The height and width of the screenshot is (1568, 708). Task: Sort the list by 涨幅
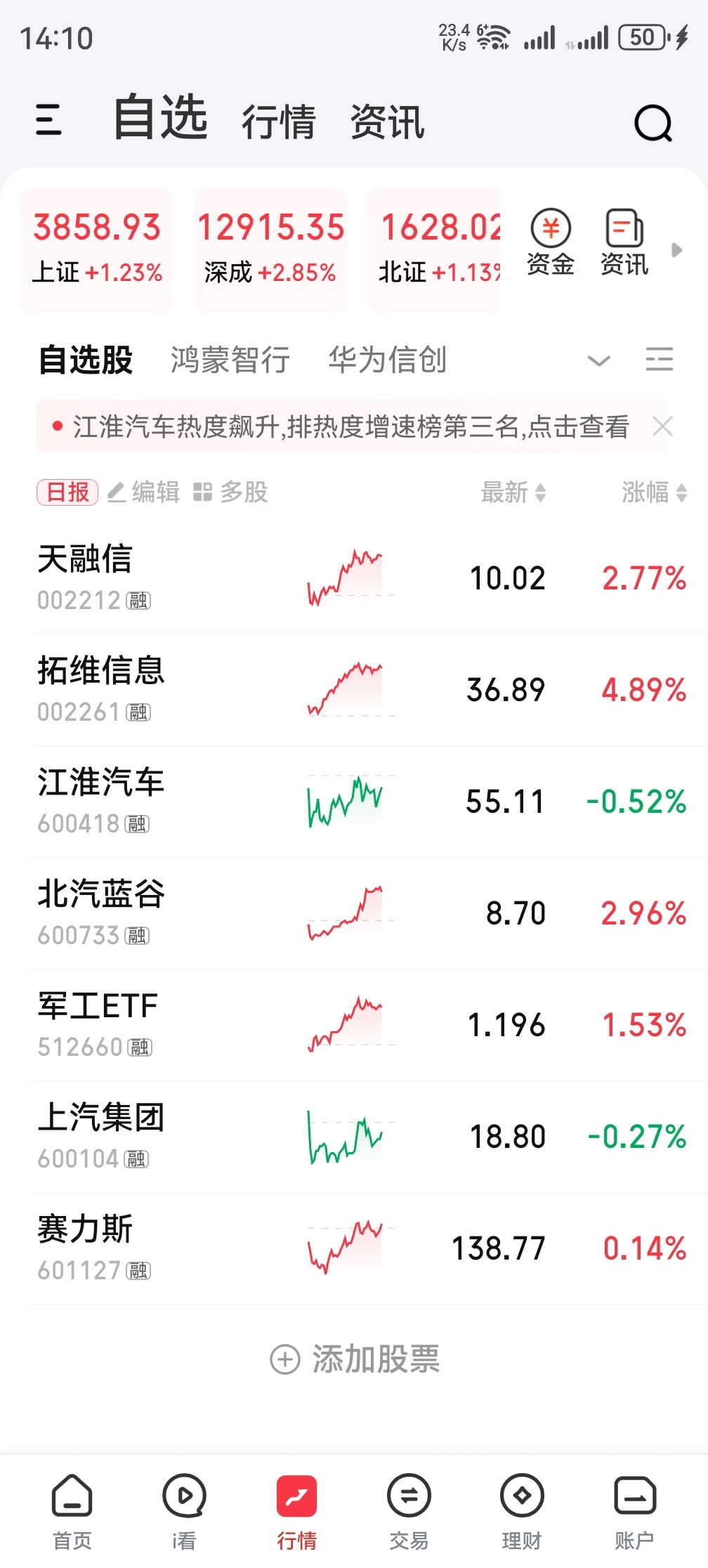[654, 492]
